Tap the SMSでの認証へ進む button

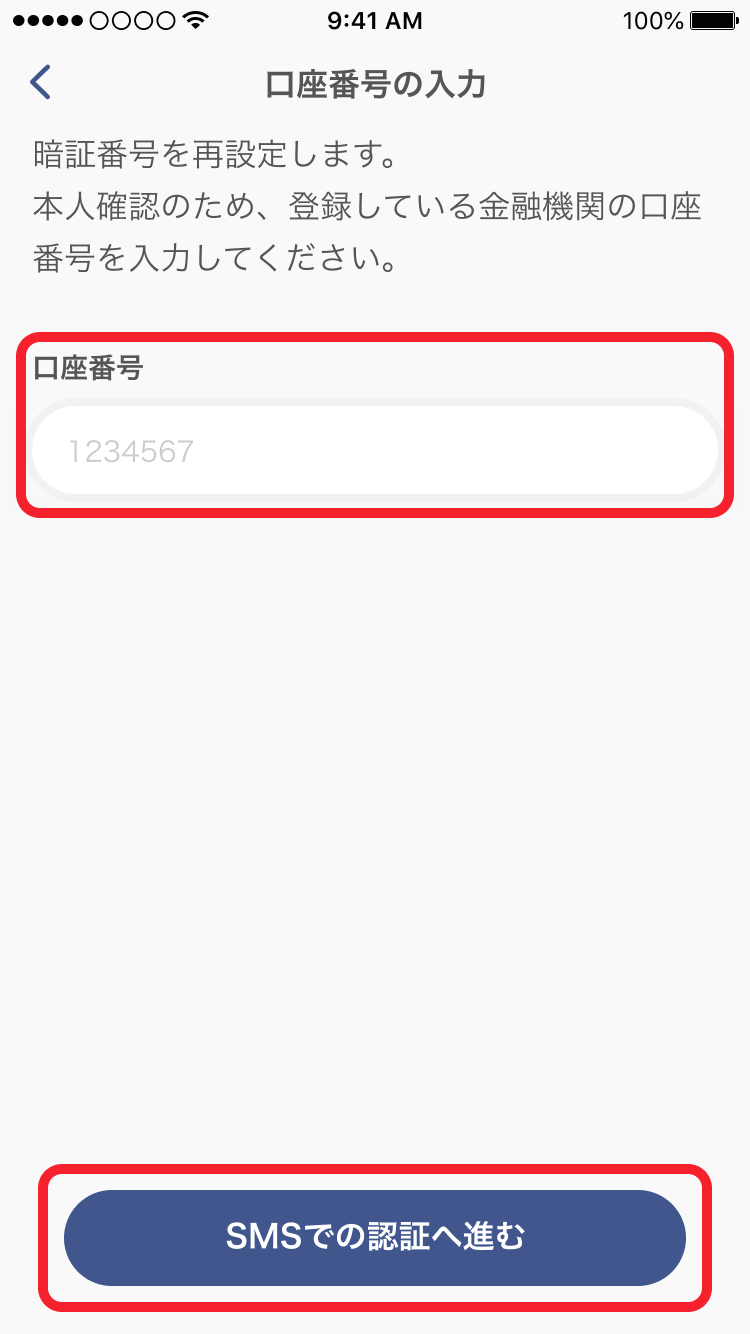(x=375, y=1237)
